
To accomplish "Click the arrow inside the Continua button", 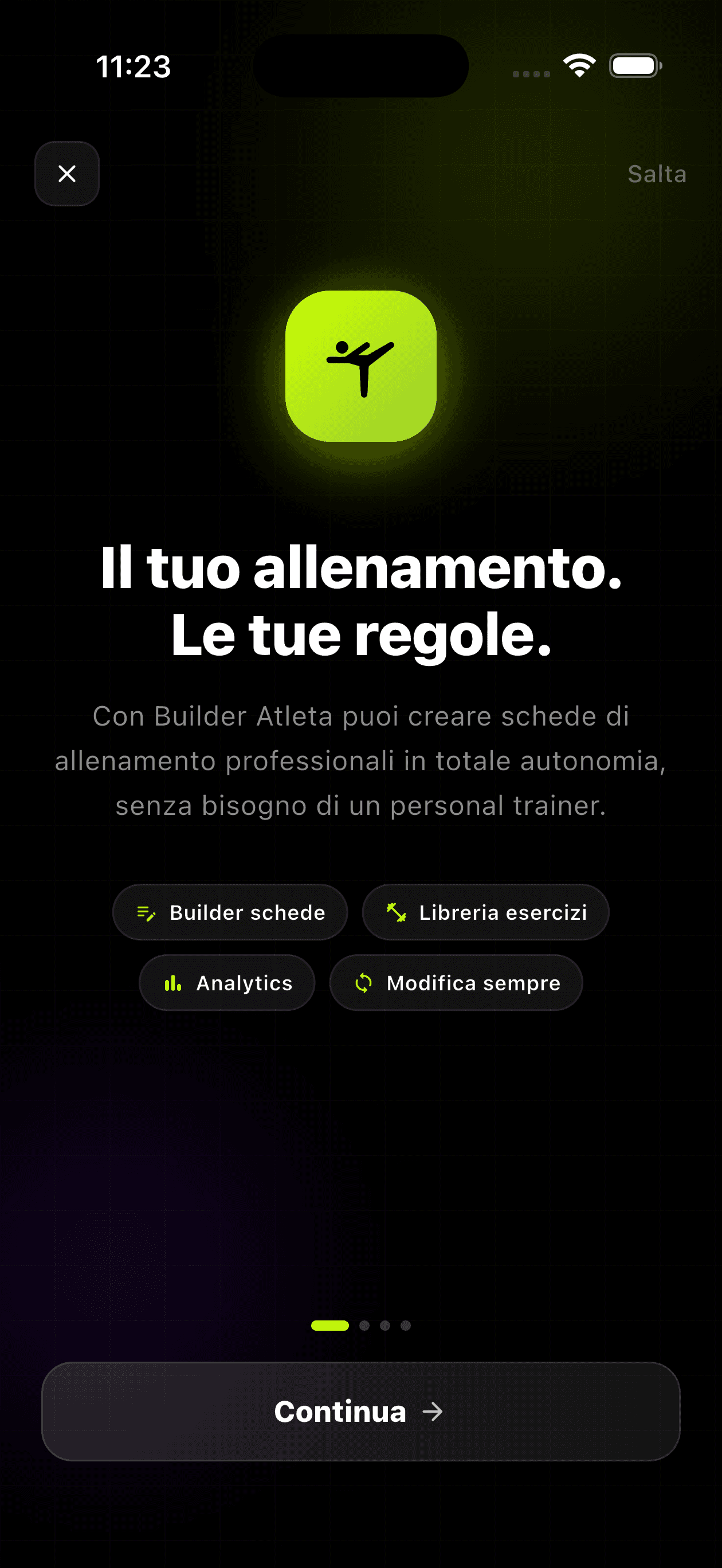I will [x=433, y=1412].
